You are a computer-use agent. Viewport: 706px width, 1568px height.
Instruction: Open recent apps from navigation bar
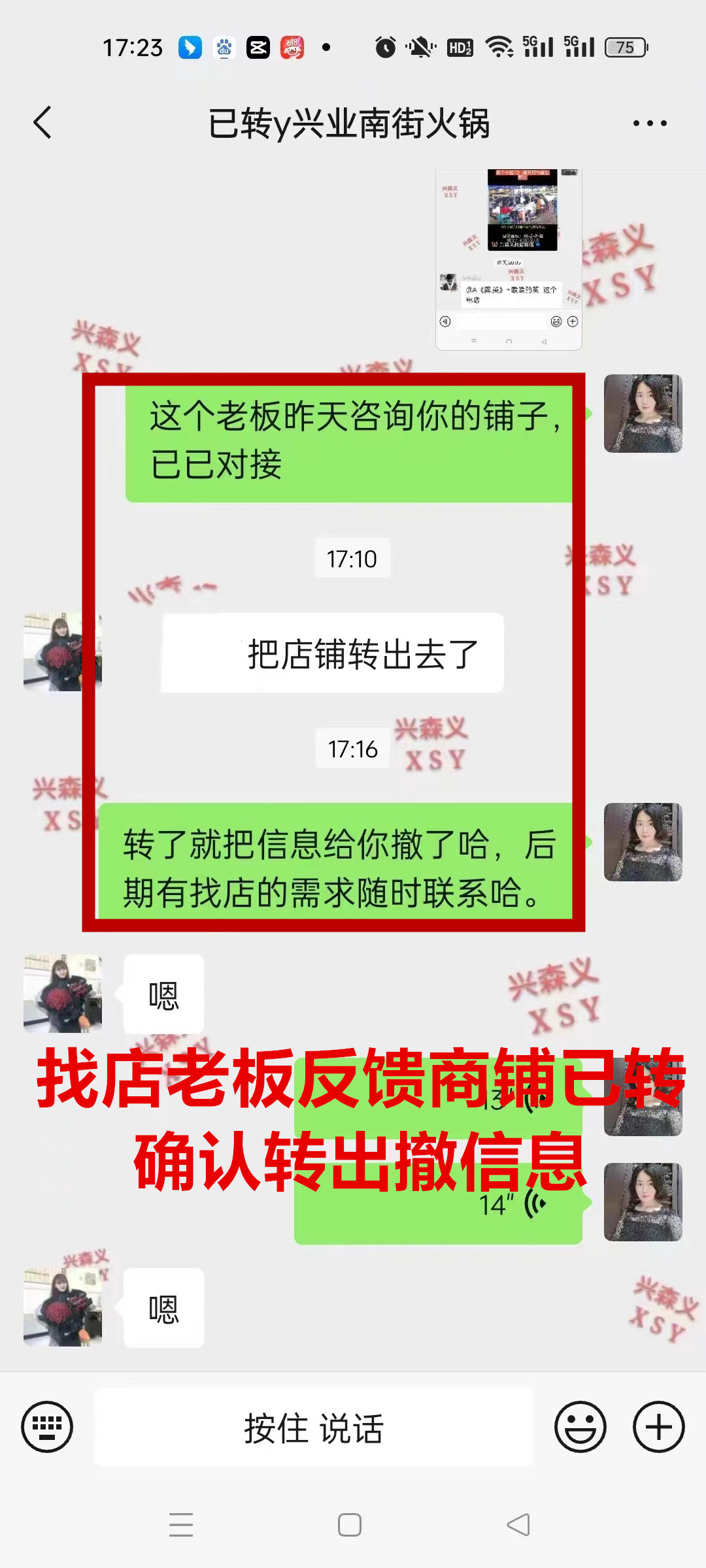click(181, 1525)
